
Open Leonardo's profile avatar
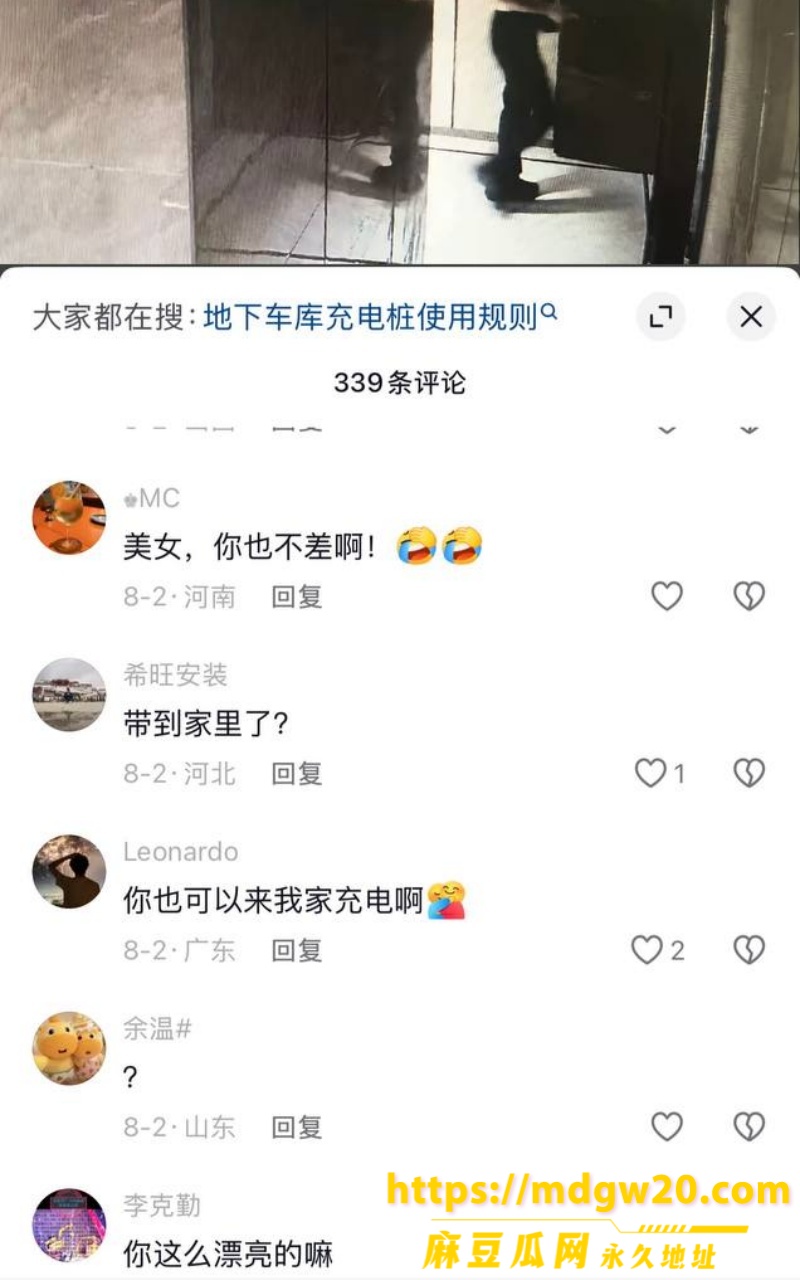69,871
